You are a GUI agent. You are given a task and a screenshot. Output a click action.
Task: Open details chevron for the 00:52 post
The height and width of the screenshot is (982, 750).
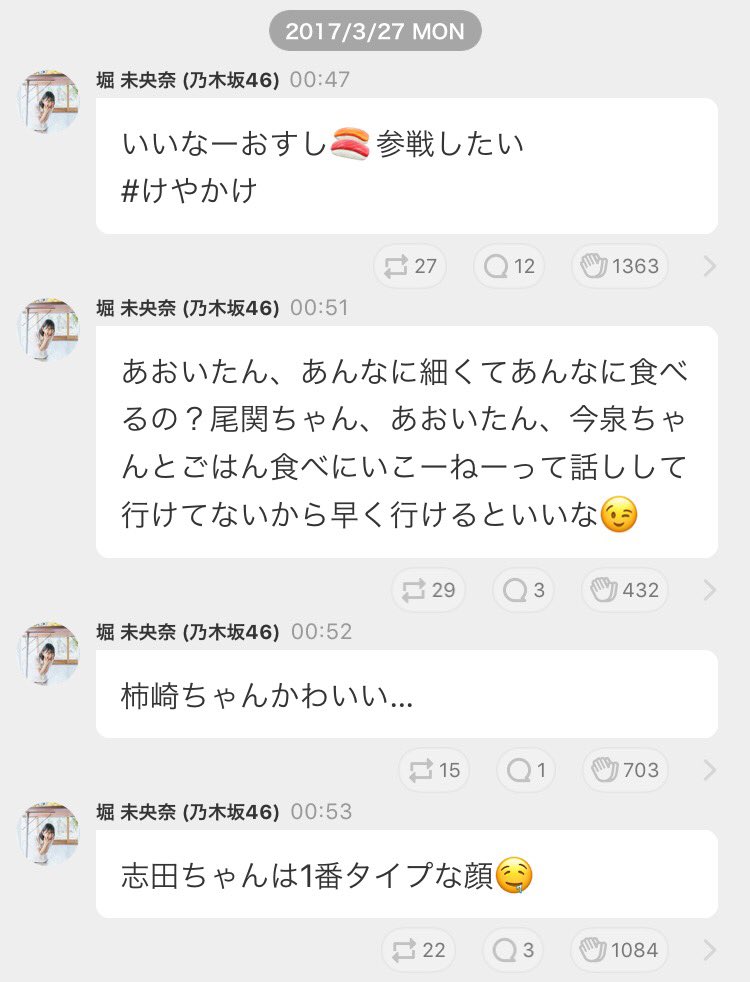[710, 770]
